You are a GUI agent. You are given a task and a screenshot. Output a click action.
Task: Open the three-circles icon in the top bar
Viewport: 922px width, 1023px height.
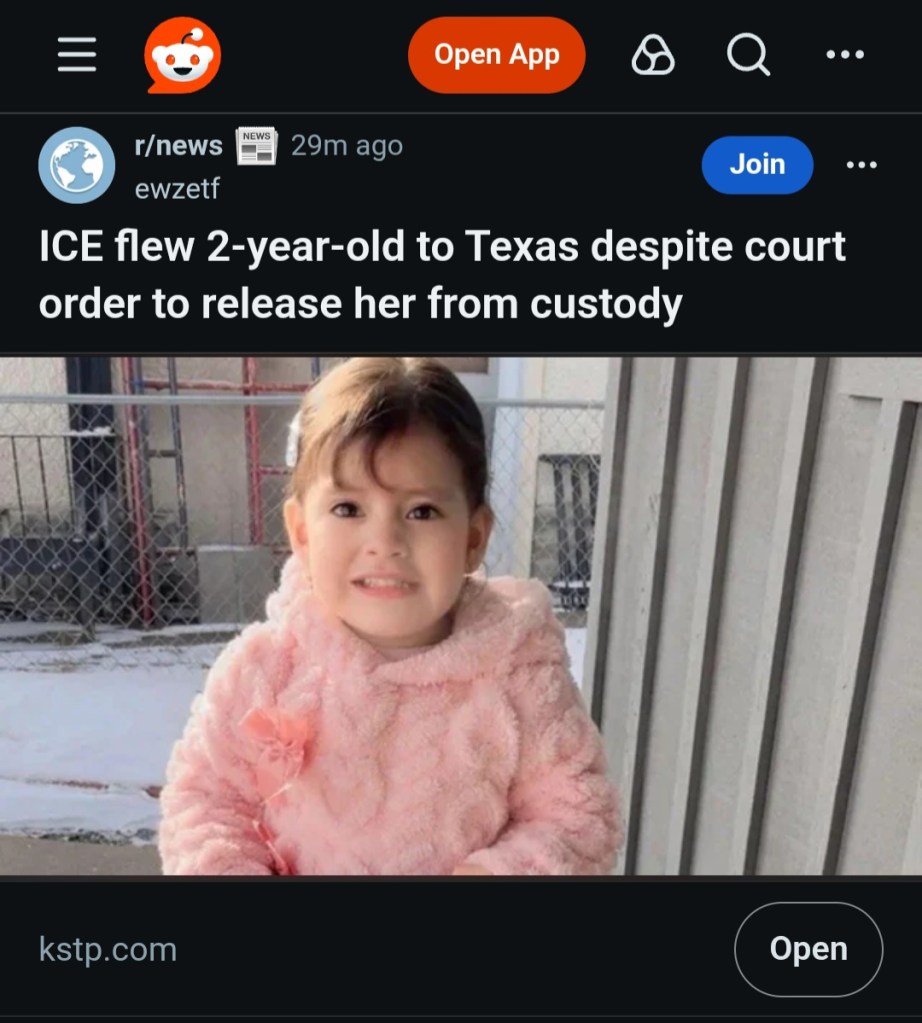(x=653, y=56)
